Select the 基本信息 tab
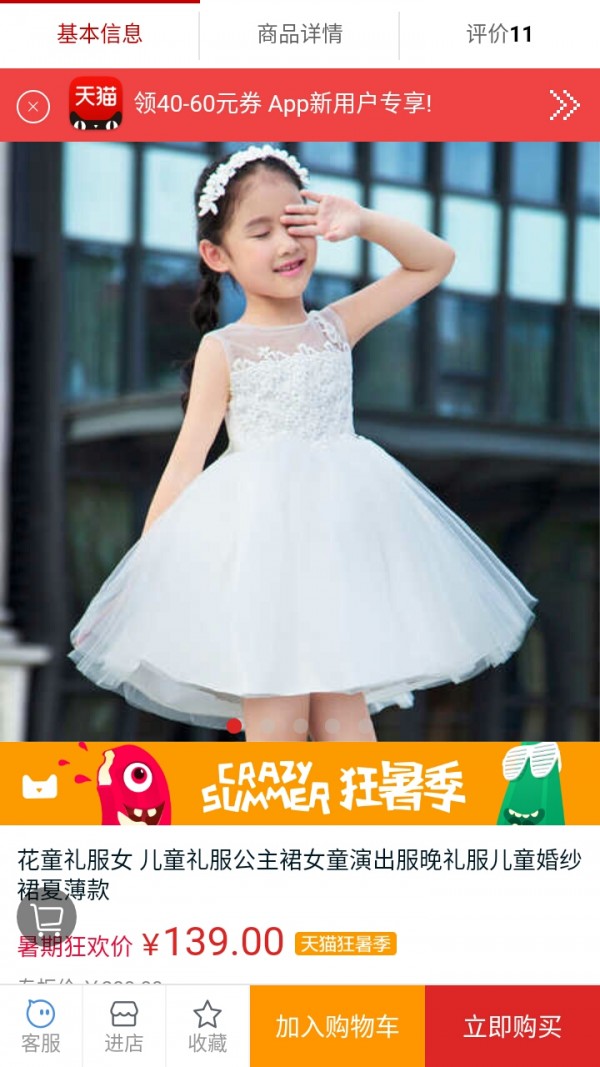This screenshot has height=1067, width=600. pos(99,34)
